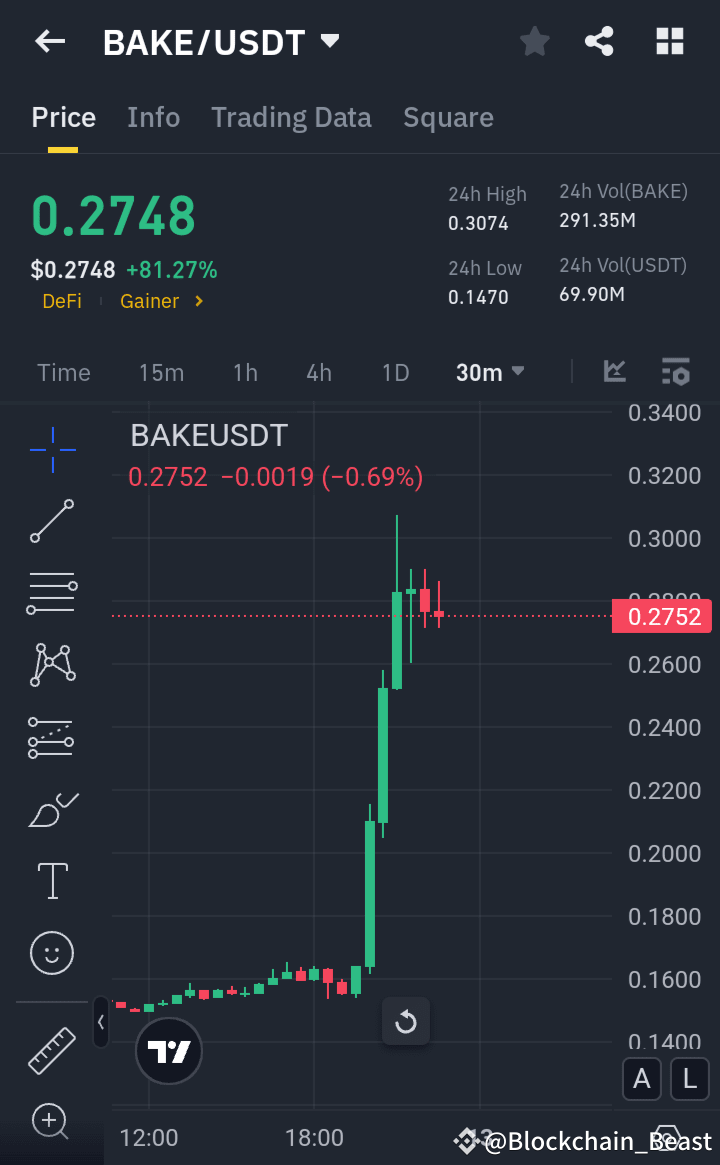Select the crosshair cursor tool

pos(51,450)
